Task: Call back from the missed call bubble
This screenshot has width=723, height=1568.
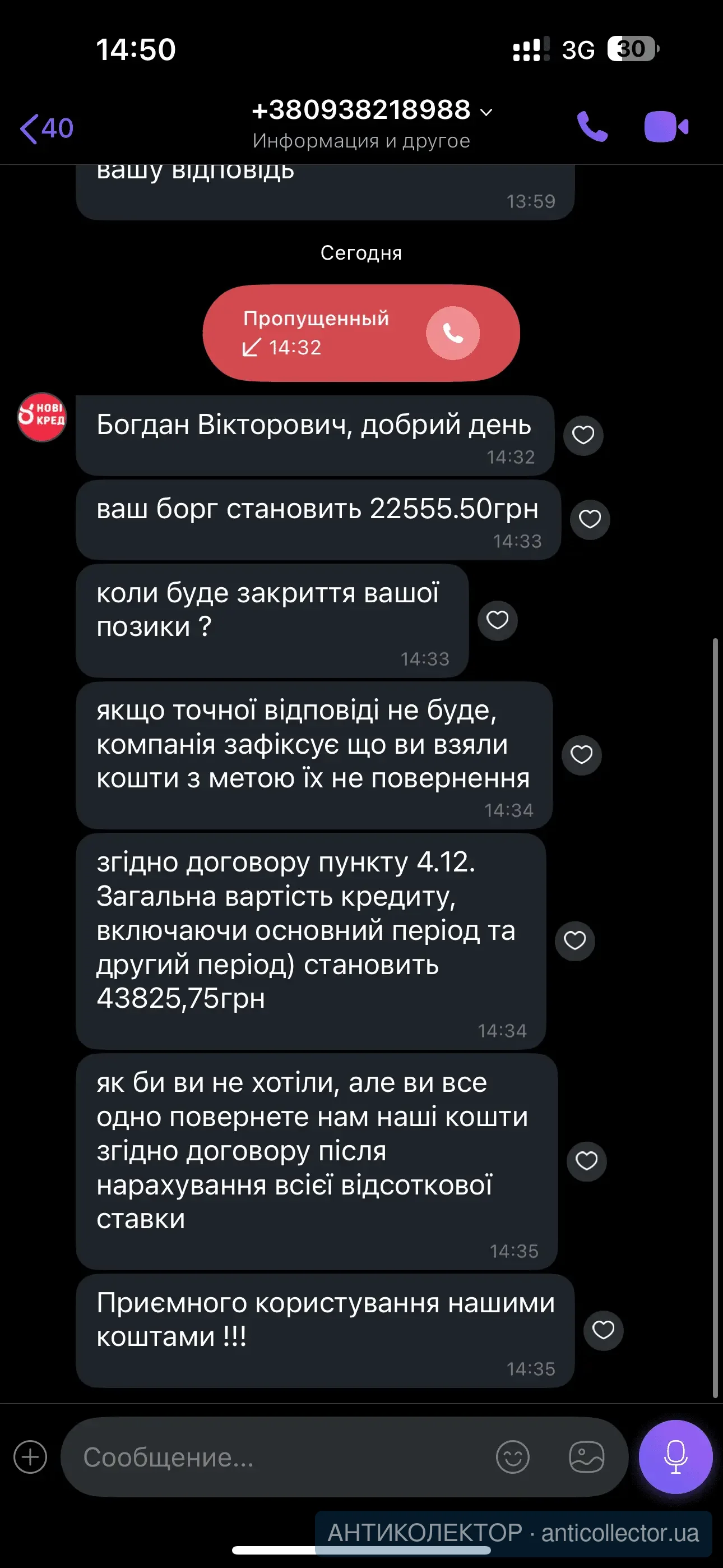Action: 453,333
